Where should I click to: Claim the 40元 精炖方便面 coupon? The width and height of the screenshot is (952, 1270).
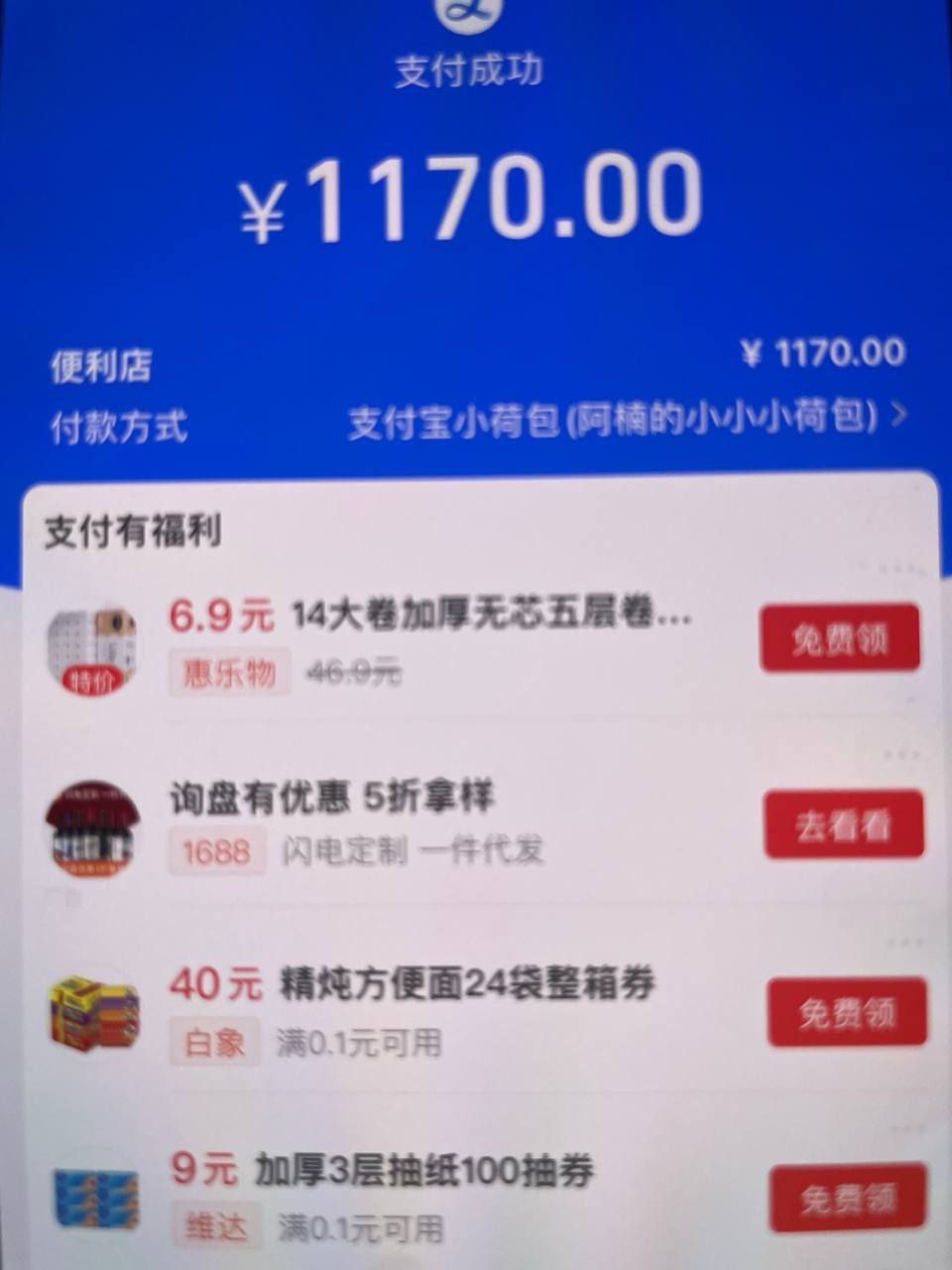pyautogui.click(x=847, y=1012)
